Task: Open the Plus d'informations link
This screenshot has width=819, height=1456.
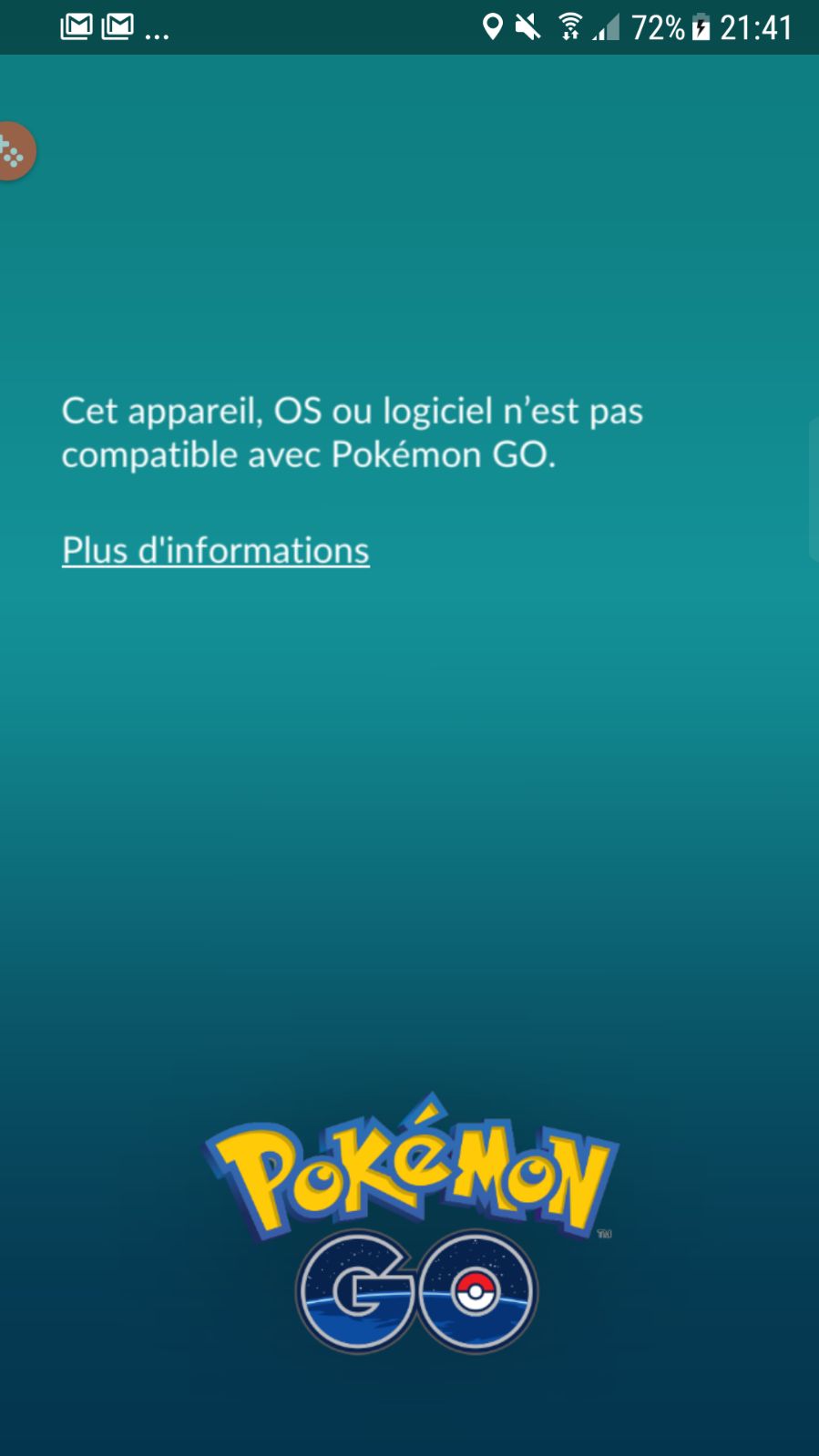Action: coord(215,550)
